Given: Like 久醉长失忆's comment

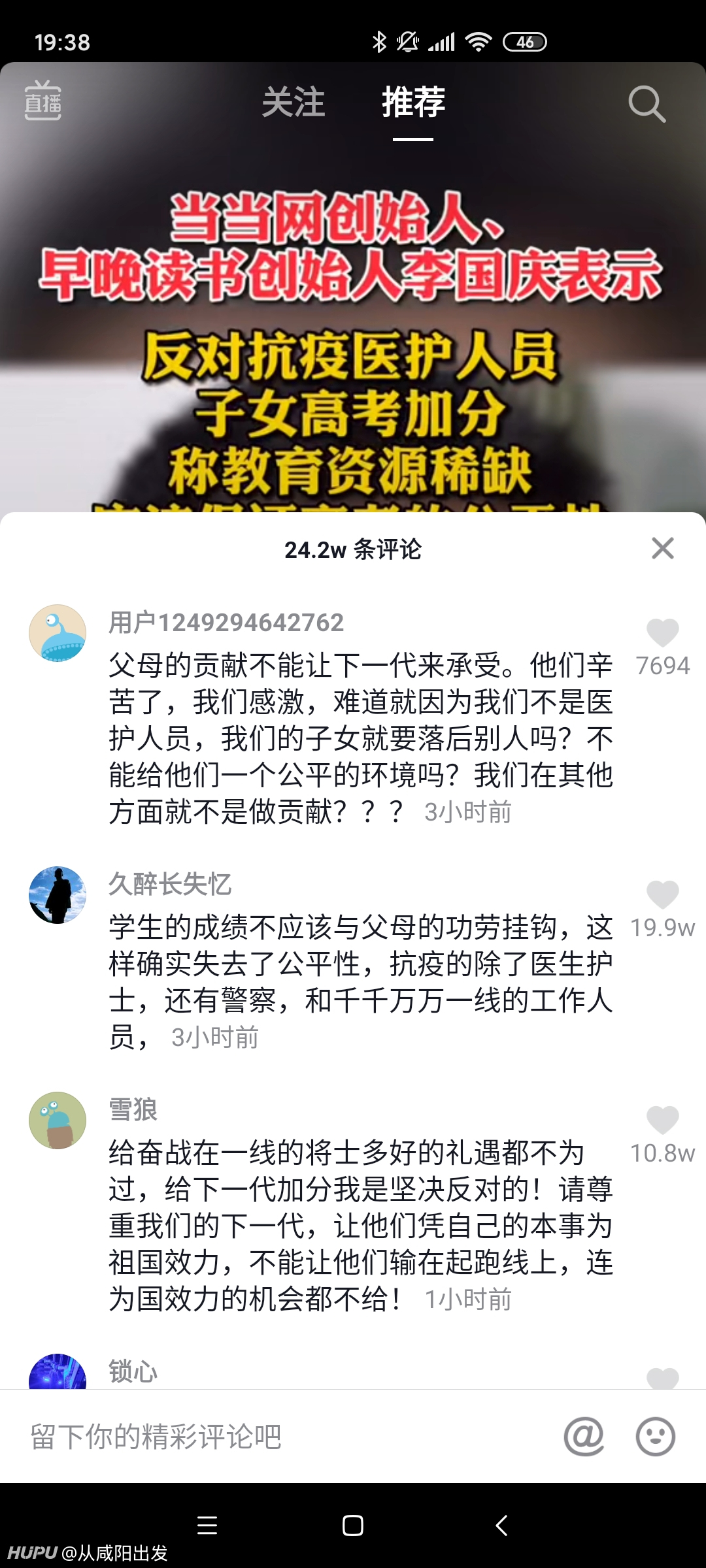Looking at the screenshot, I should pos(663,894).
